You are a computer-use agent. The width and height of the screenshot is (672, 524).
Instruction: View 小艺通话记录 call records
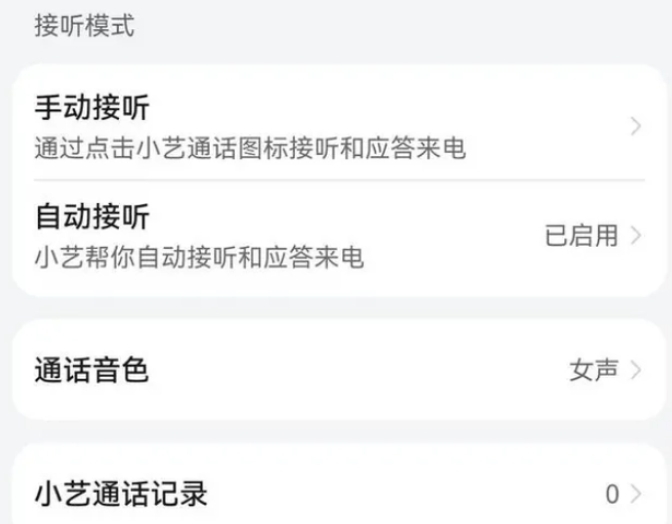pos(336,493)
